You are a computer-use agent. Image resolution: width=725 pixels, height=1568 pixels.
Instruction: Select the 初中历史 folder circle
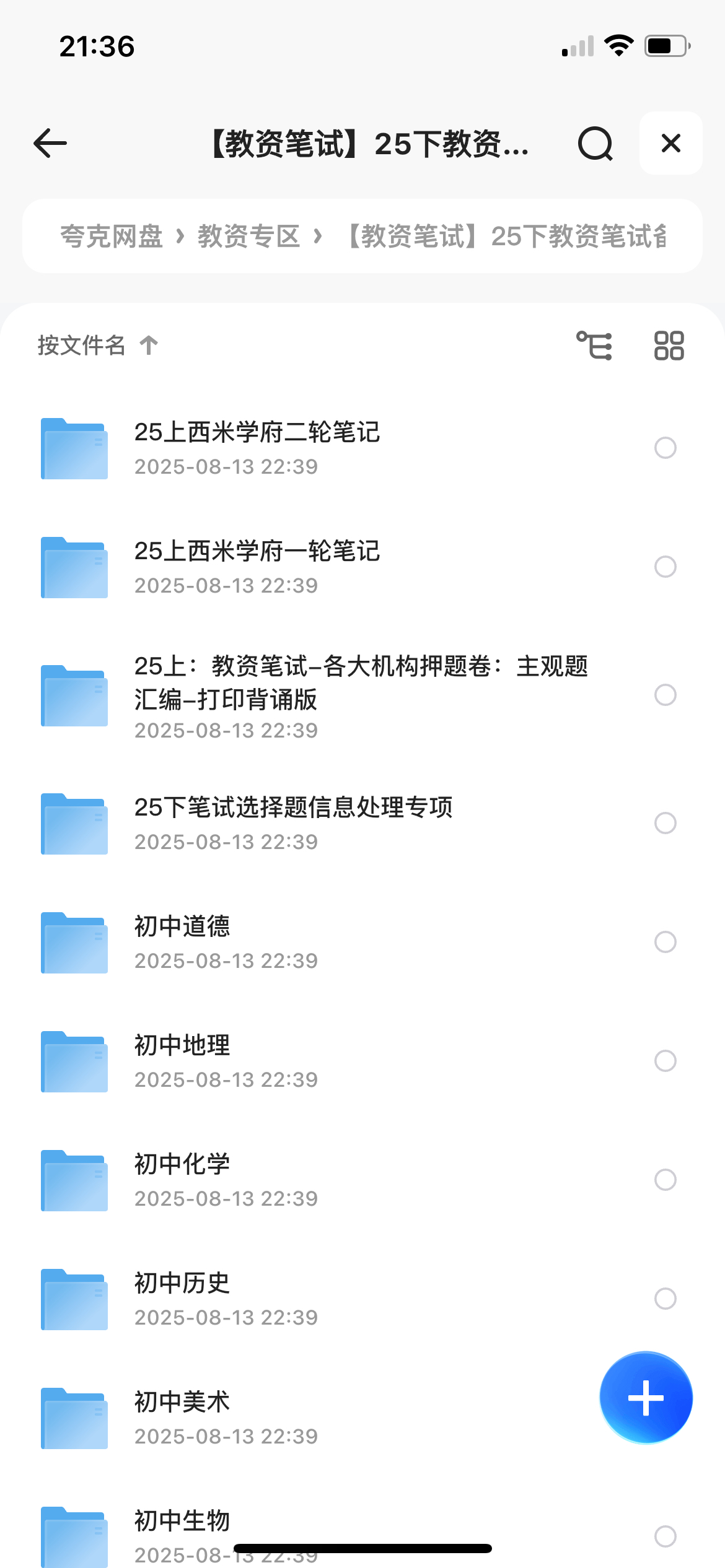coord(665,1299)
